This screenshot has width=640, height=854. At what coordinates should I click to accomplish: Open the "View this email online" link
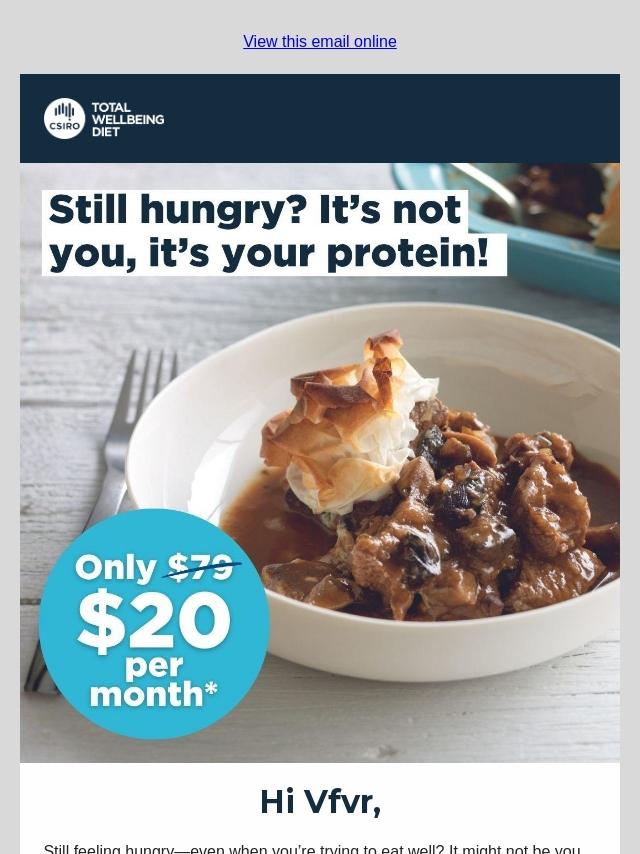click(x=320, y=41)
